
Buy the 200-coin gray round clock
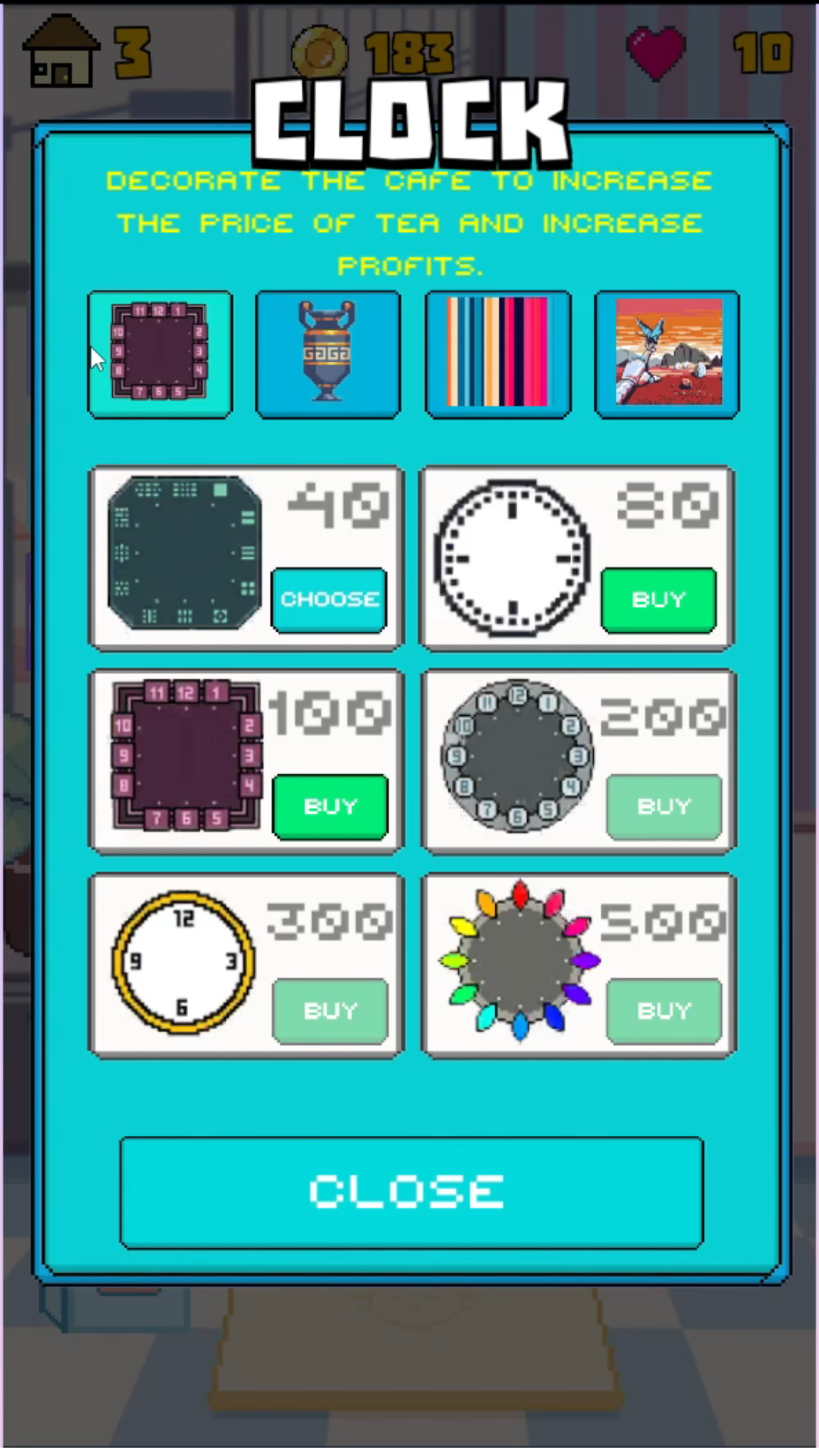664,806
